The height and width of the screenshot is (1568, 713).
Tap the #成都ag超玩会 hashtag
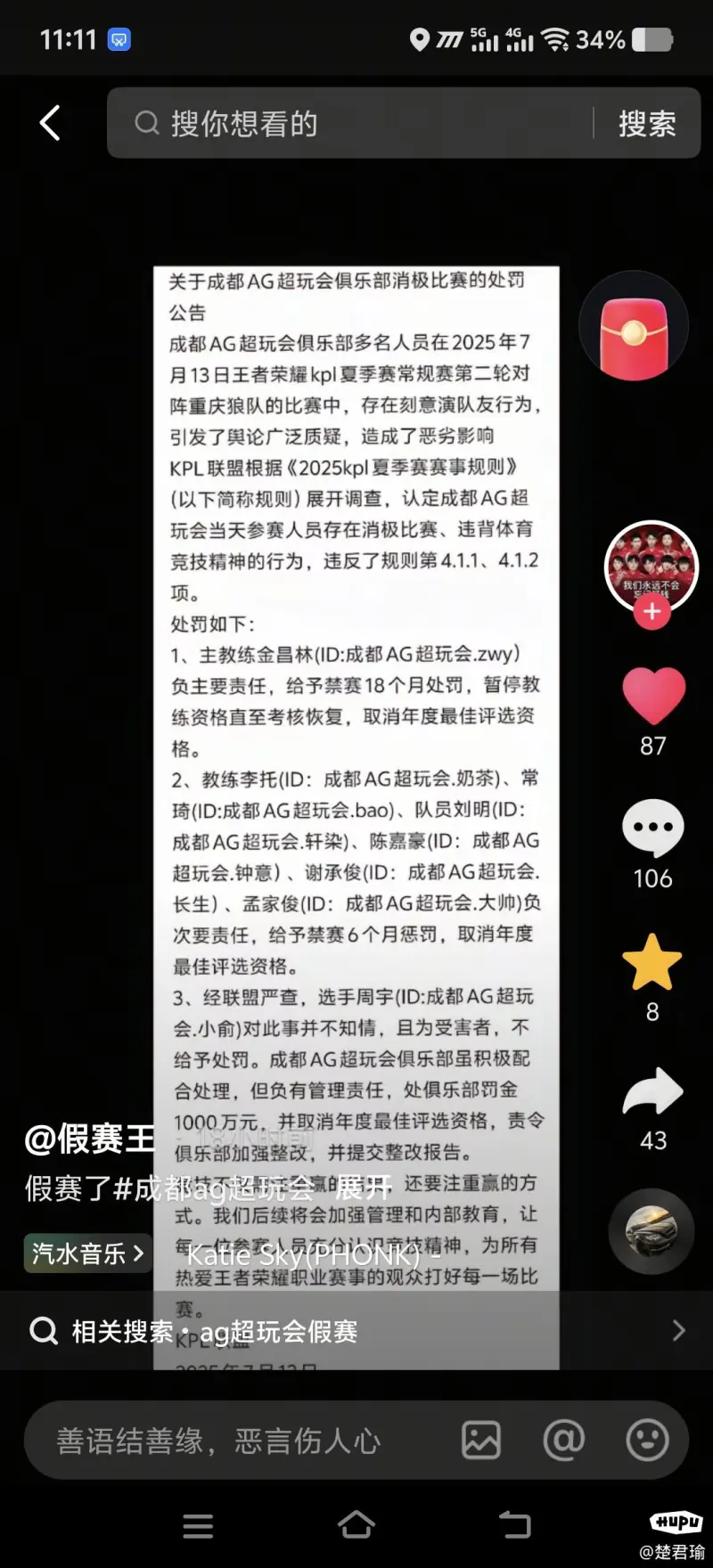(214, 1188)
